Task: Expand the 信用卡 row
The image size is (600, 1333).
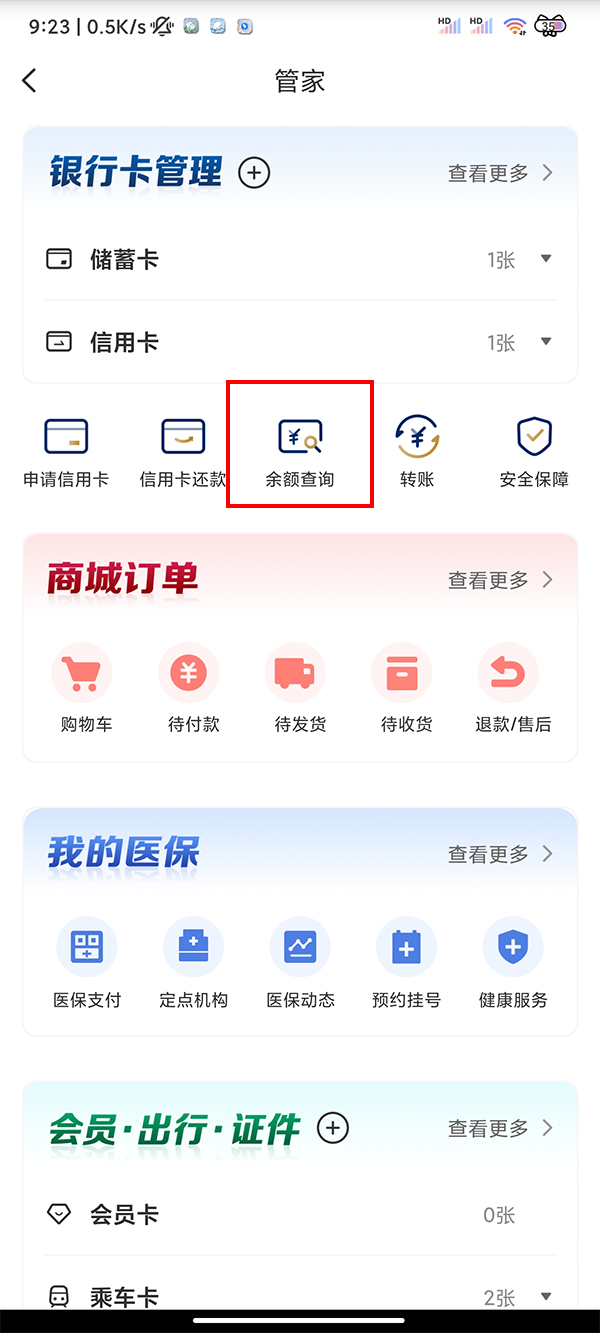Action: tap(546, 342)
